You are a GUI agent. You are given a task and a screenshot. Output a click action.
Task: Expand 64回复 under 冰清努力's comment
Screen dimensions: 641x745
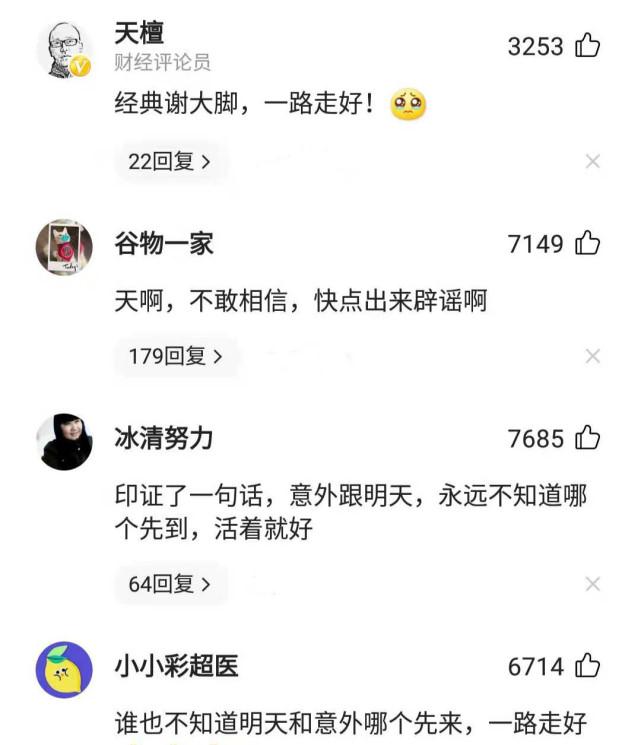pyautogui.click(x=170, y=584)
